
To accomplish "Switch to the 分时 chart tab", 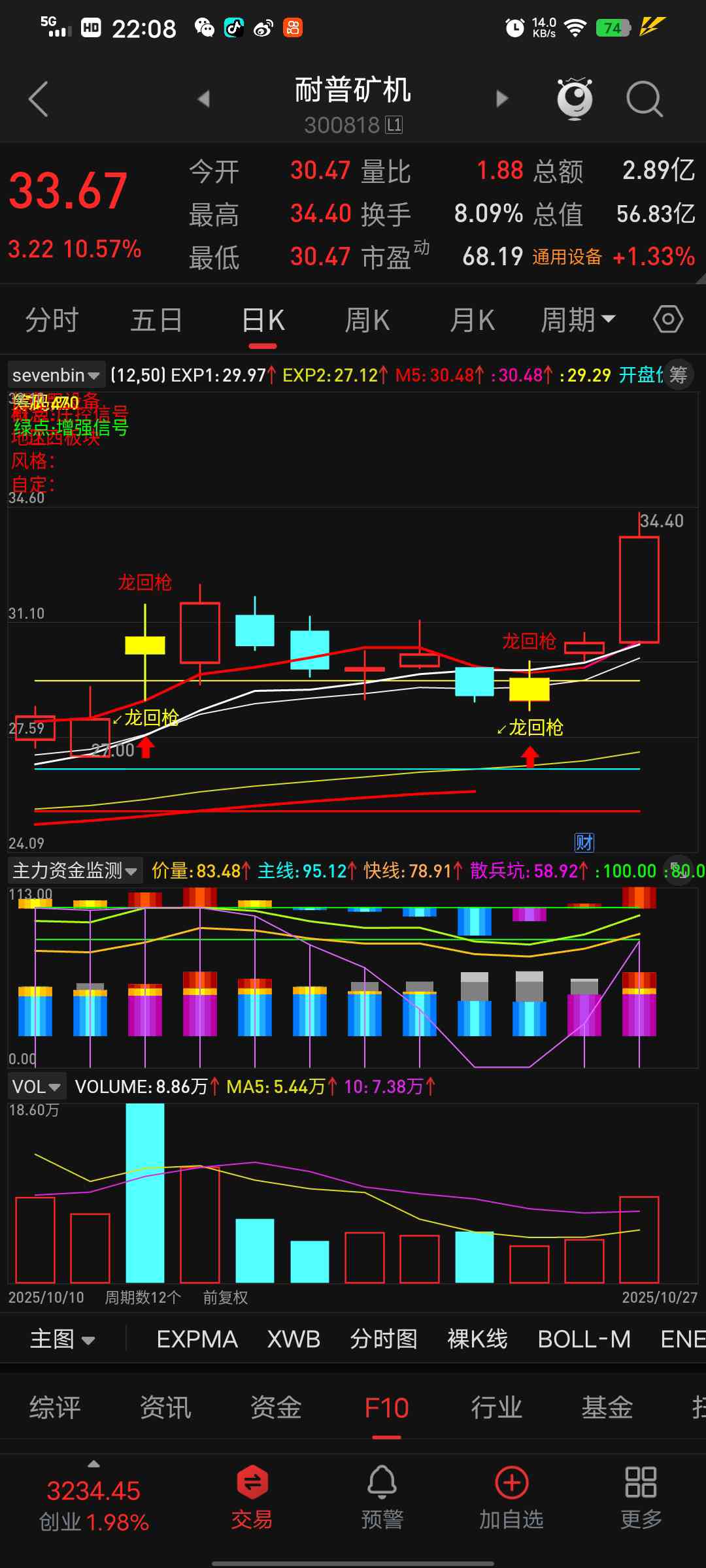I will (x=52, y=320).
